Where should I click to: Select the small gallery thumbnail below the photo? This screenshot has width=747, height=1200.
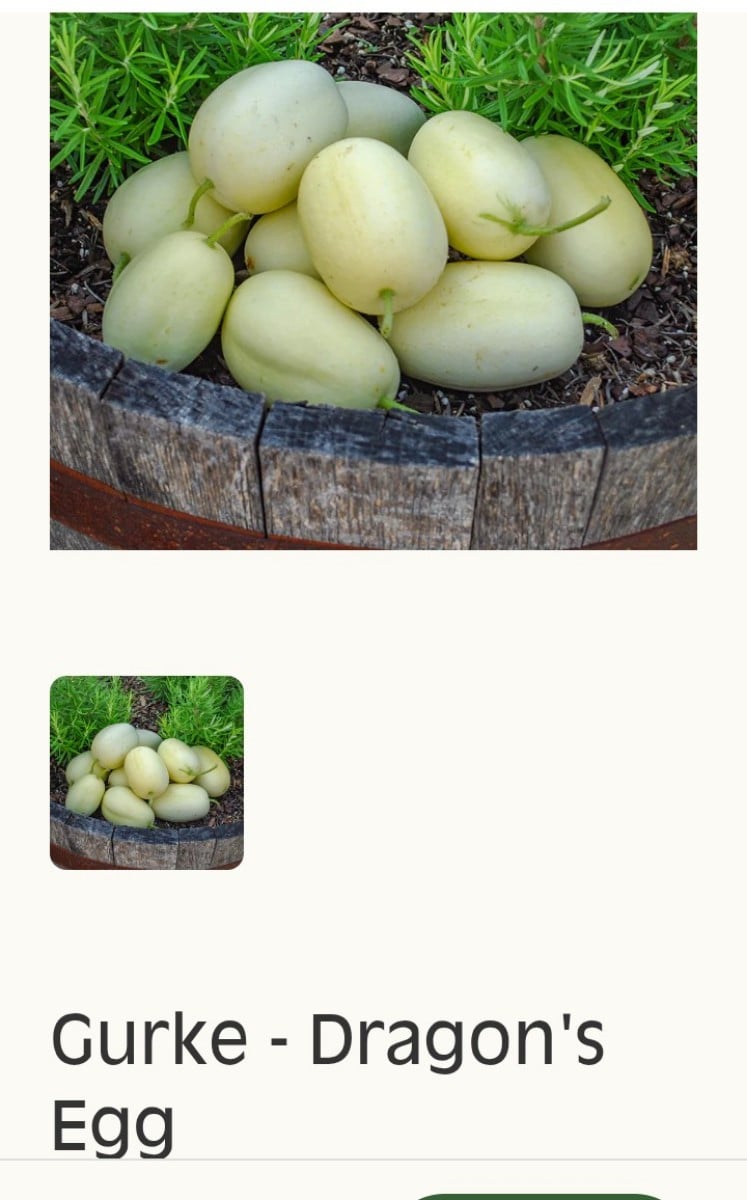(147, 773)
